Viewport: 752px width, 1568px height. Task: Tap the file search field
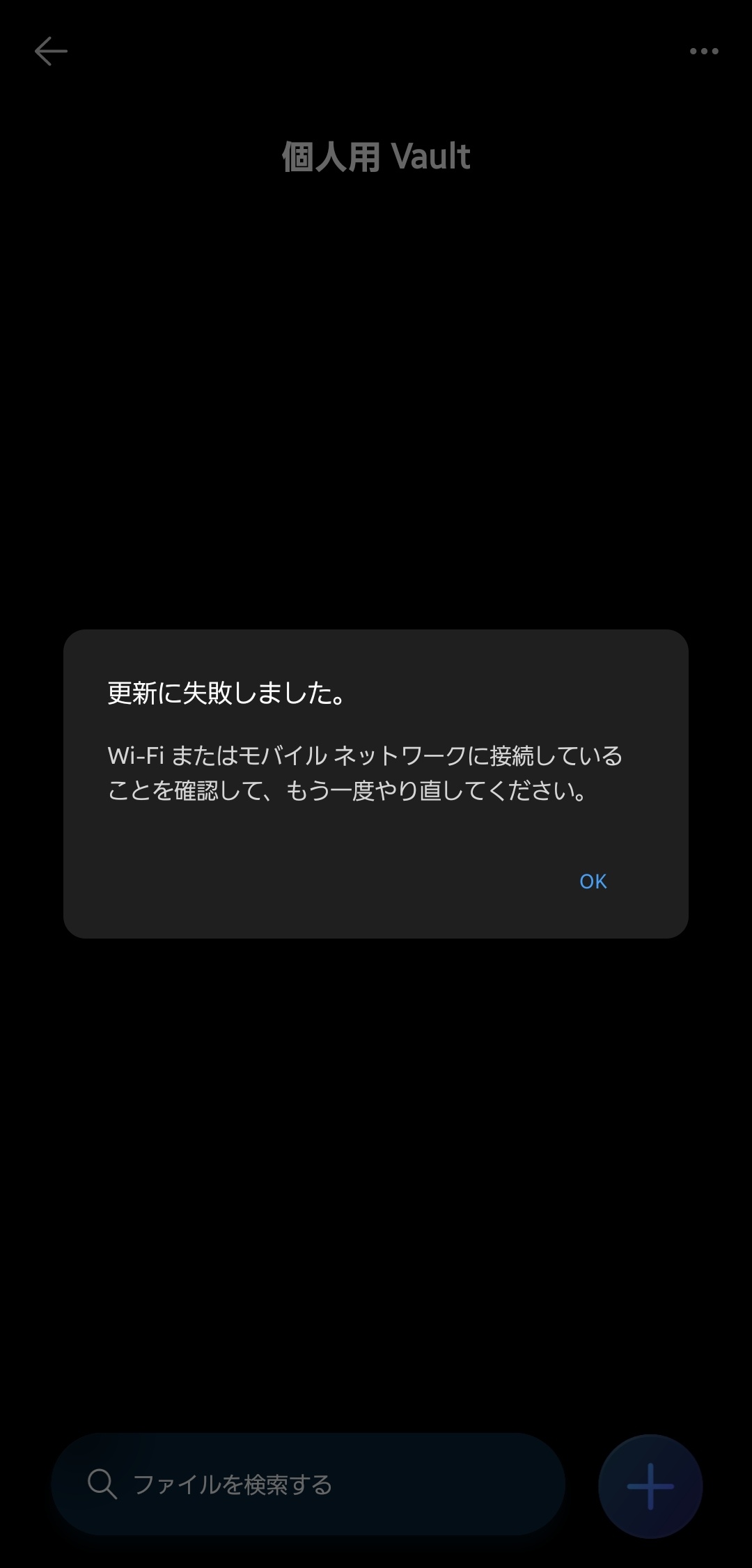[x=308, y=1484]
